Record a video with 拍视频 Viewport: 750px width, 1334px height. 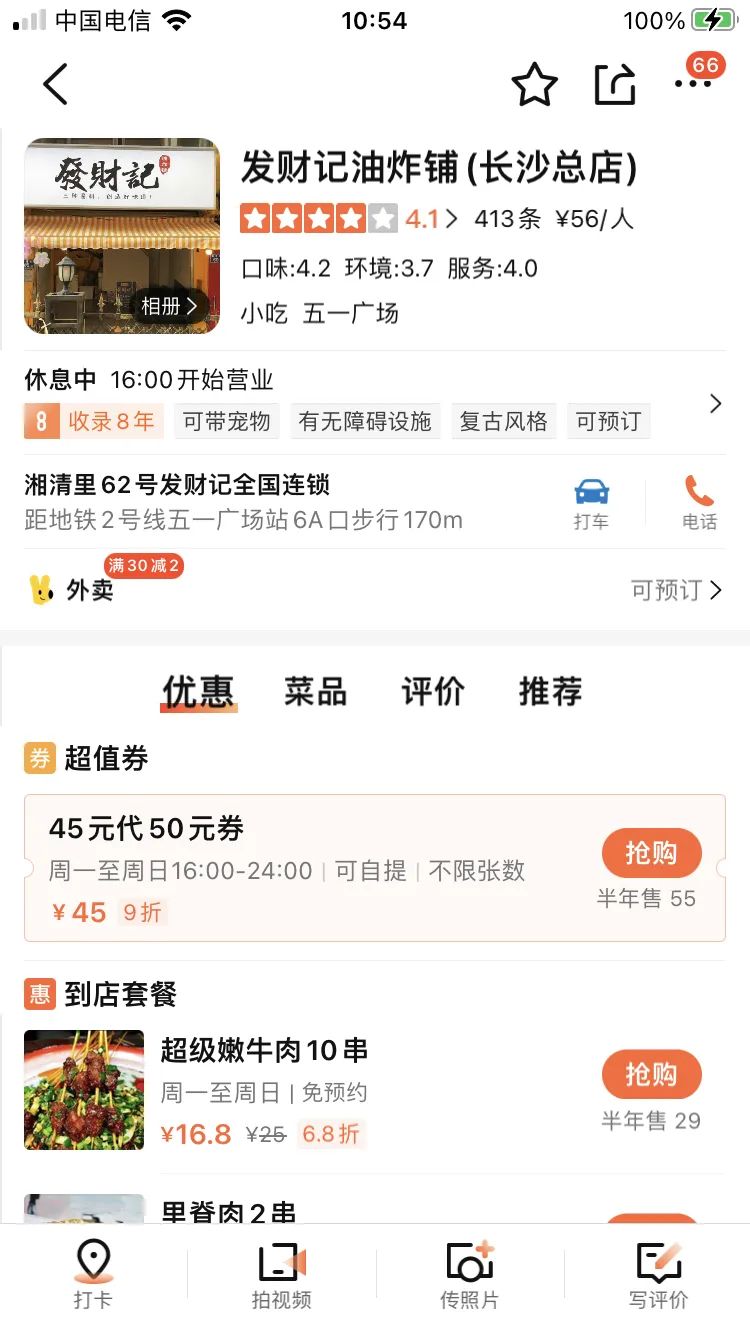[x=281, y=1274]
